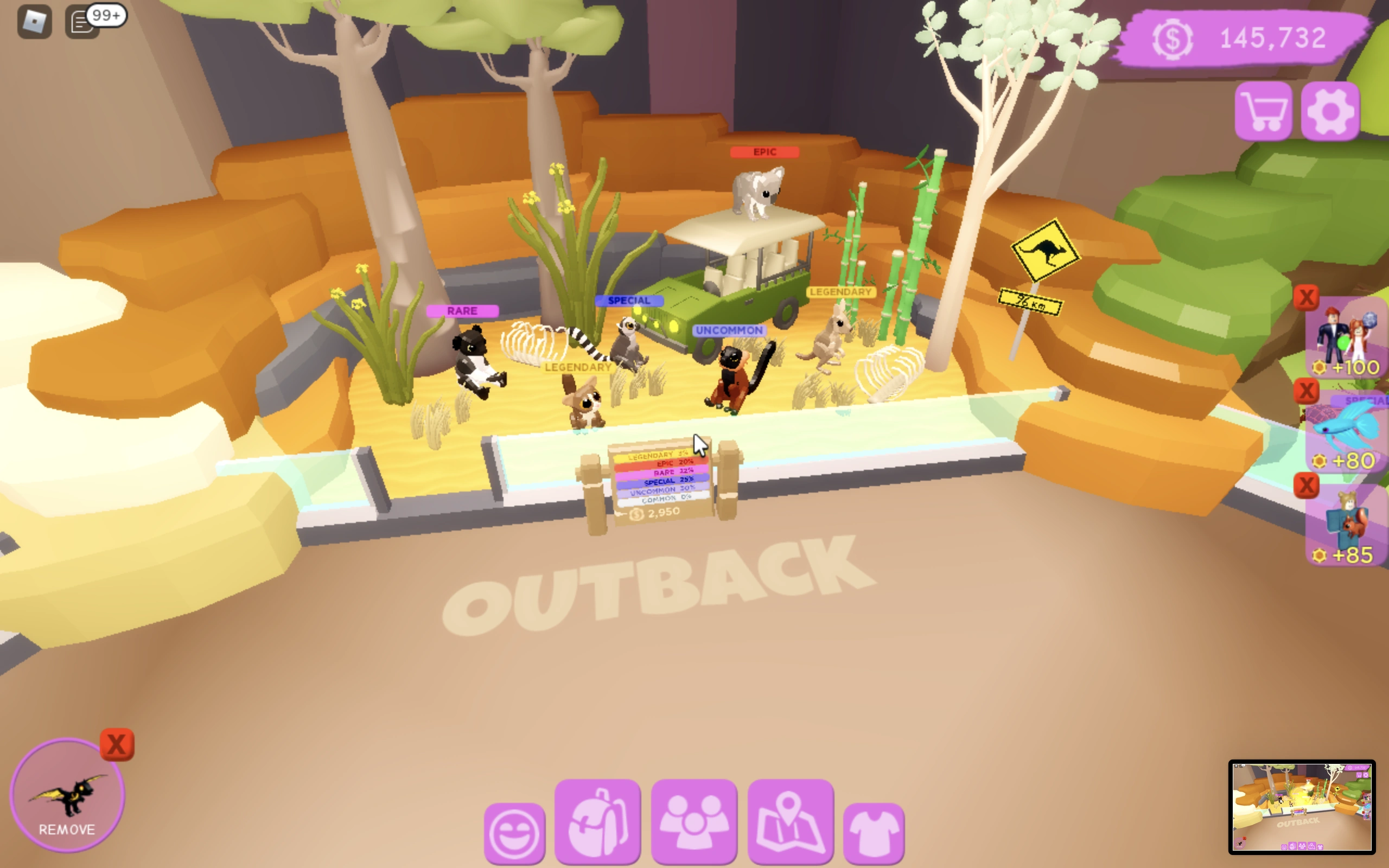Tap the screenshot preview thumbnail
Viewport: 1389px width, 868px height.
[1301, 807]
